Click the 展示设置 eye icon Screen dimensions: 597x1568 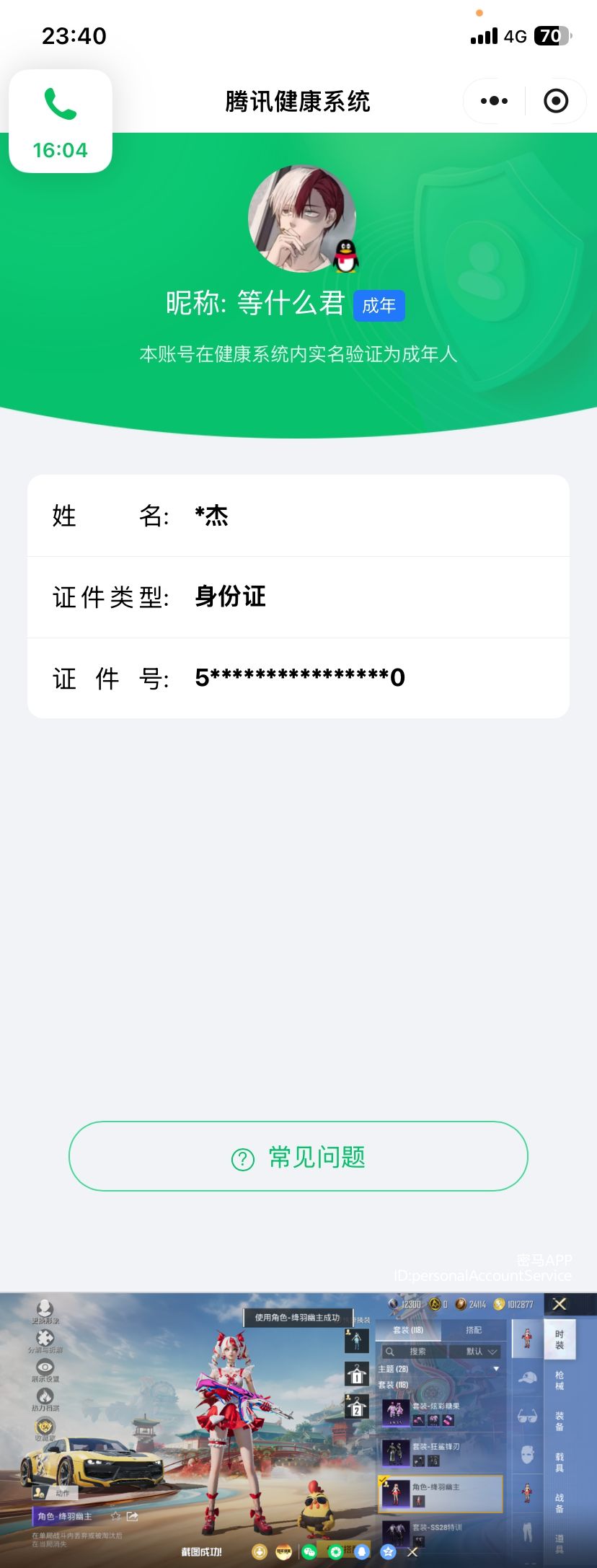(x=45, y=1367)
